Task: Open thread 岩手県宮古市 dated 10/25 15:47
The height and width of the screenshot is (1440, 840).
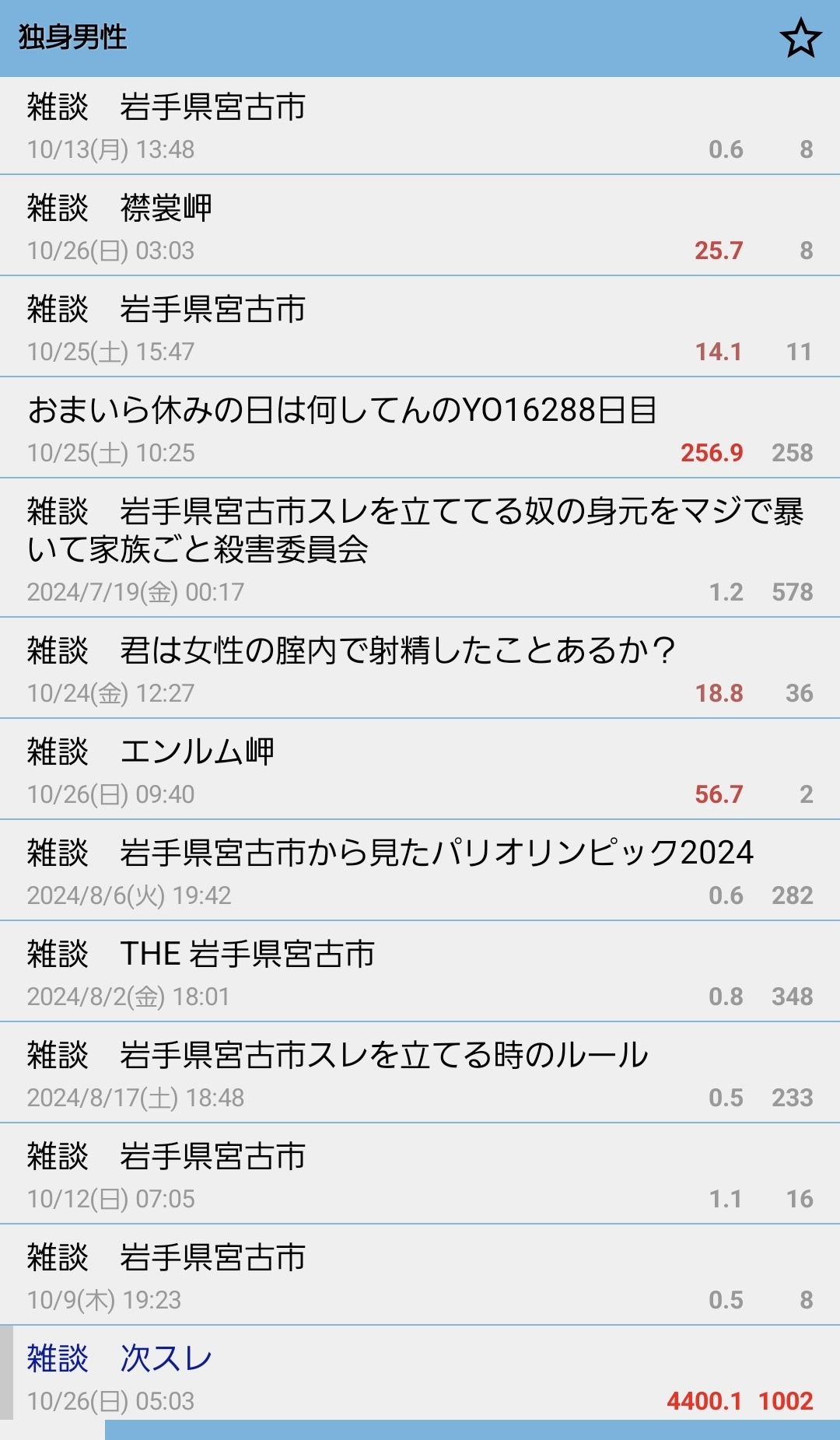Action: pos(420,328)
